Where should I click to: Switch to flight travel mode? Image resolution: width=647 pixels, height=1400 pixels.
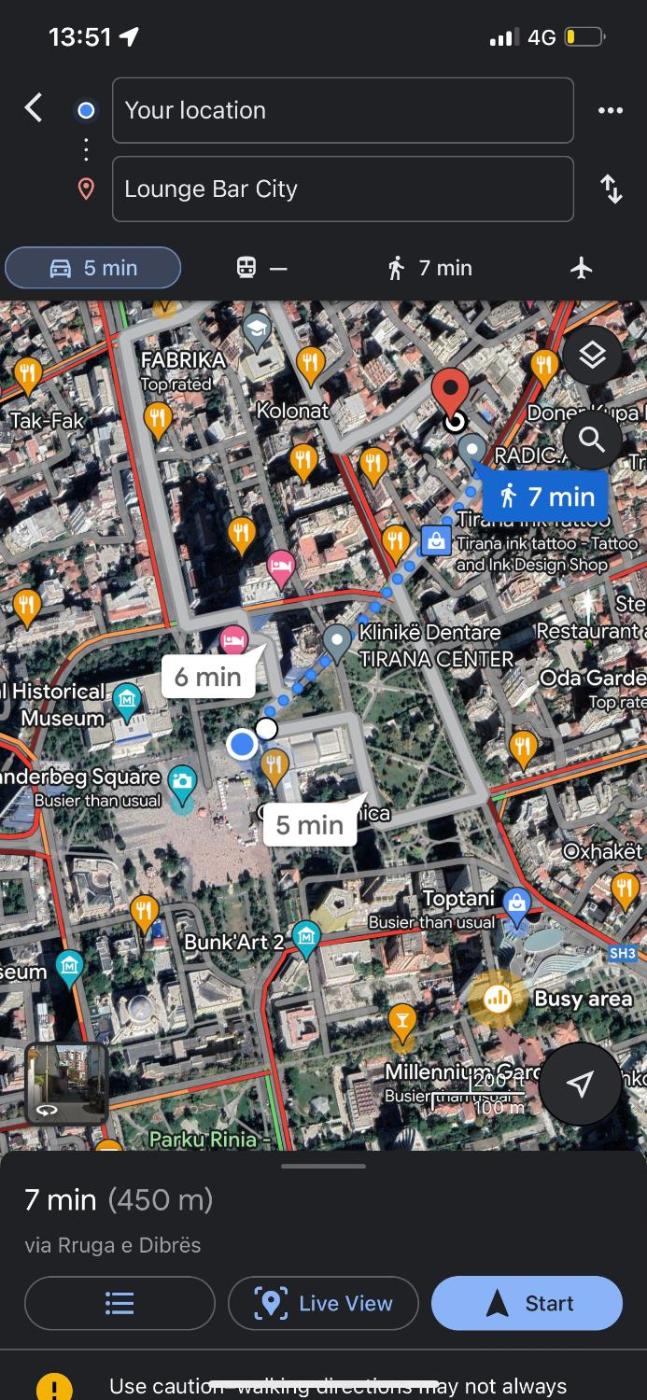(581, 268)
